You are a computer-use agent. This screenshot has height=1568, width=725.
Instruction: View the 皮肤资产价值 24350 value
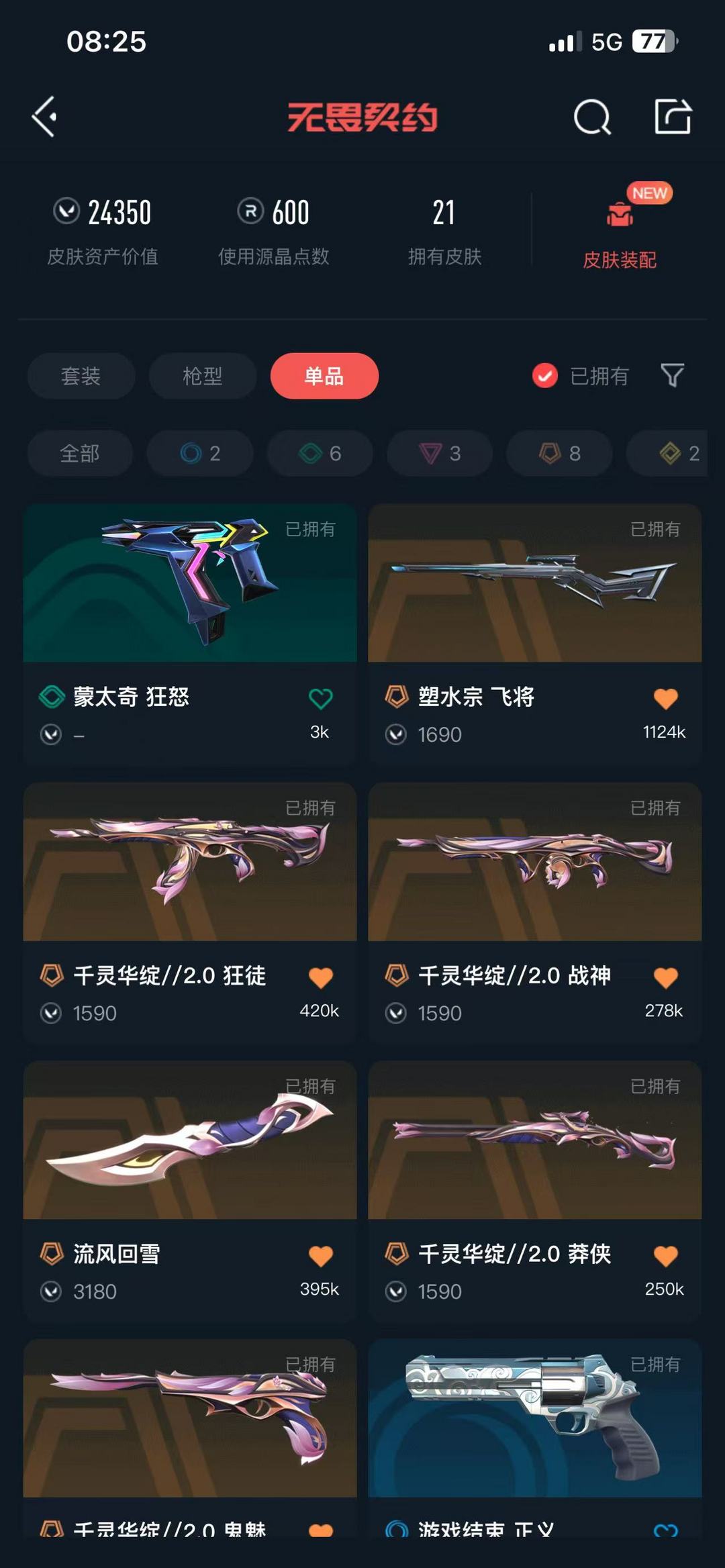tap(101, 228)
